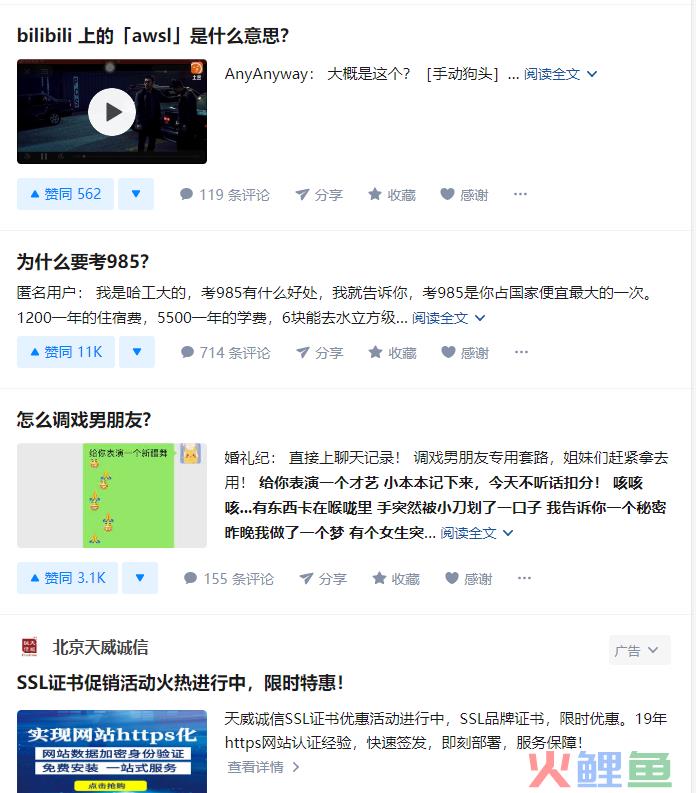This screenshot has width=696, height=793.
Task: Thank the author of 怎么调戏男朋友 answer
Action: click(468, 578)
